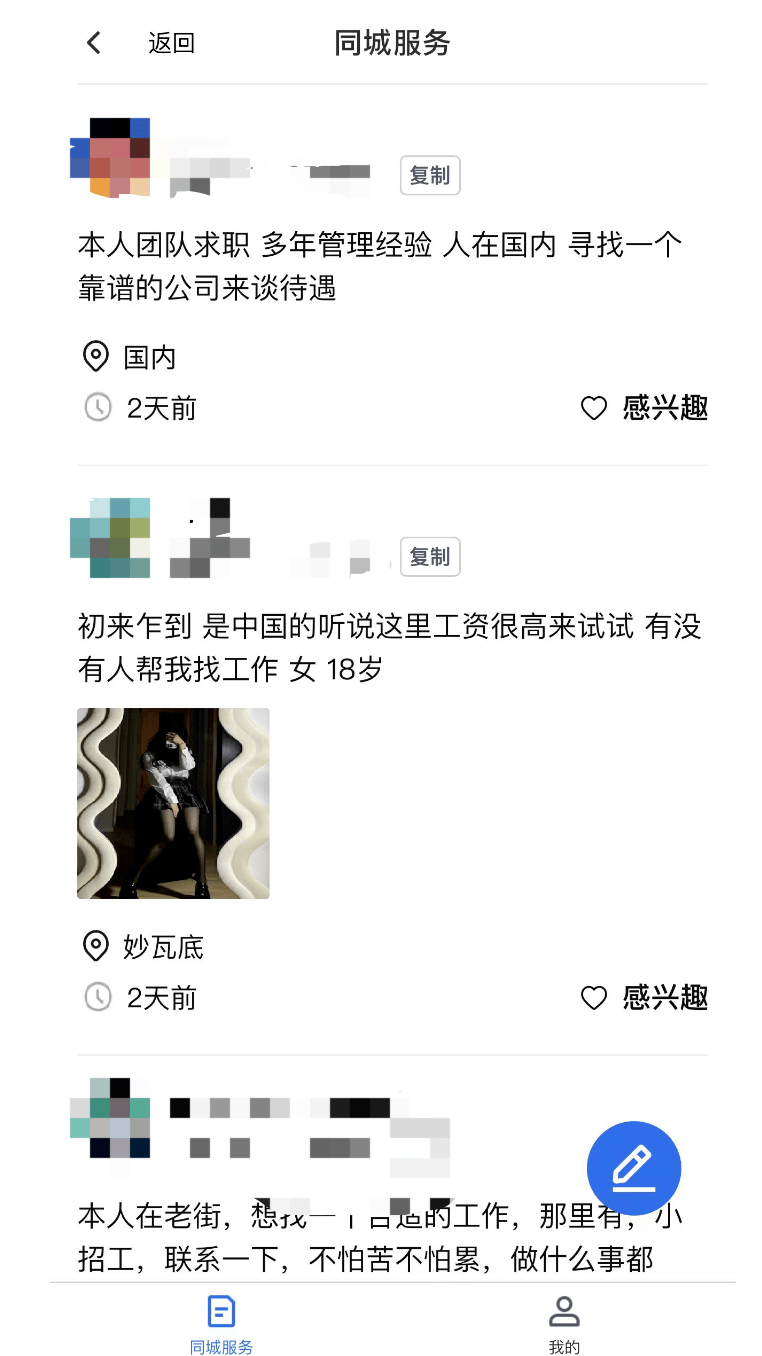Mark 感兴趣 on the 妙瓦底 post
762x1356 pixels.
click(645, 997)
